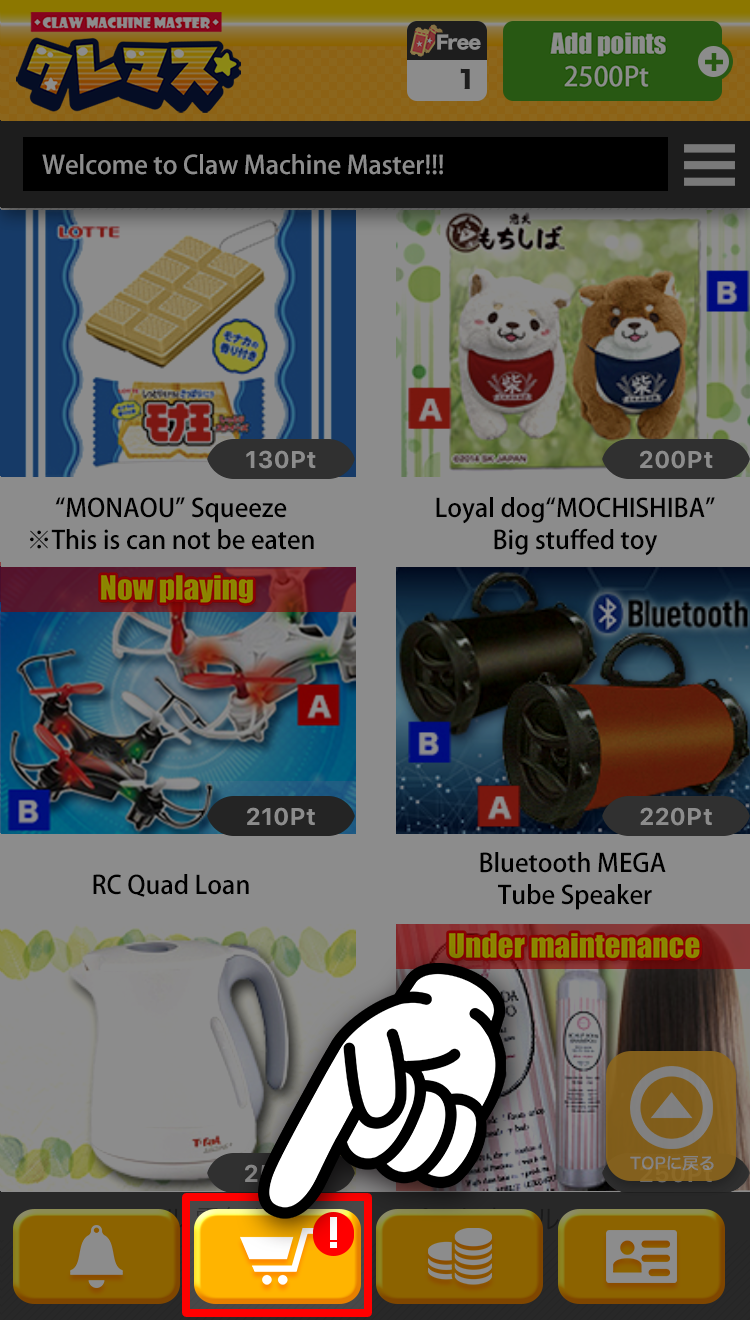Open Bluetooth MEGA Tube Speaker prize
750x1320 pixels.
click(x=572, y=700)
